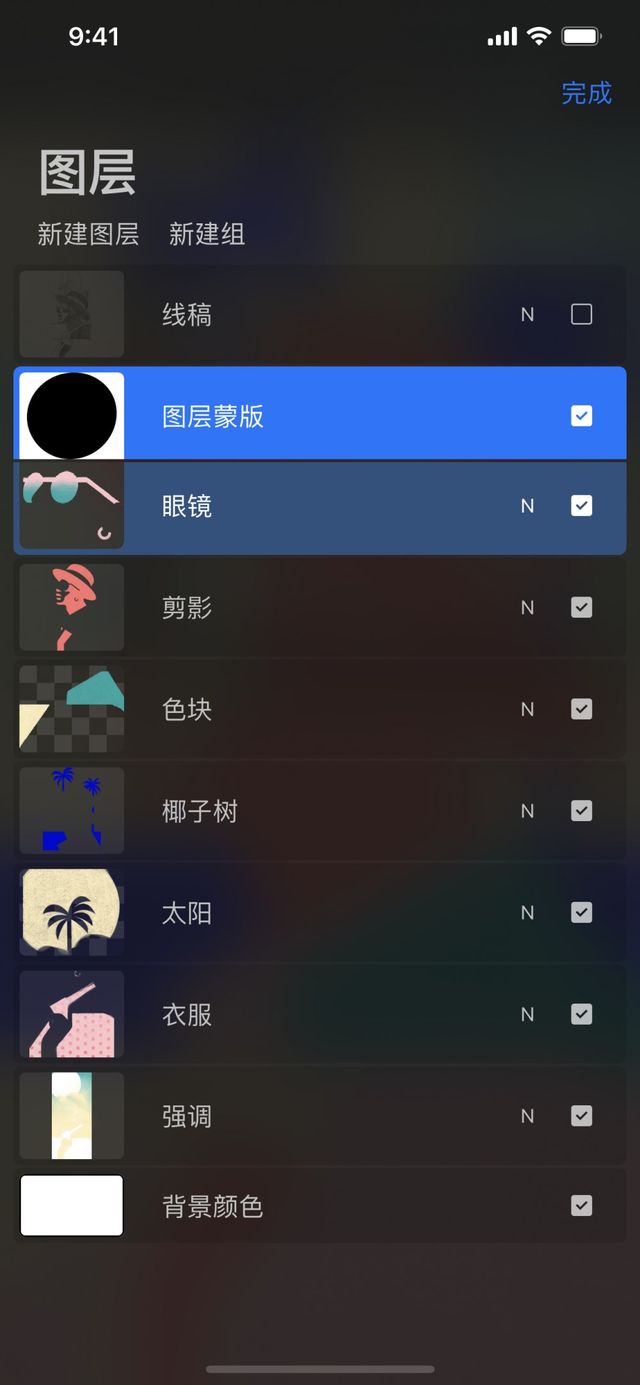Image resolution: width=640 pixels, height=1385 pixels.
Task: Select the 太阳 layer thumbnail
Action: [x=72, y=912]
